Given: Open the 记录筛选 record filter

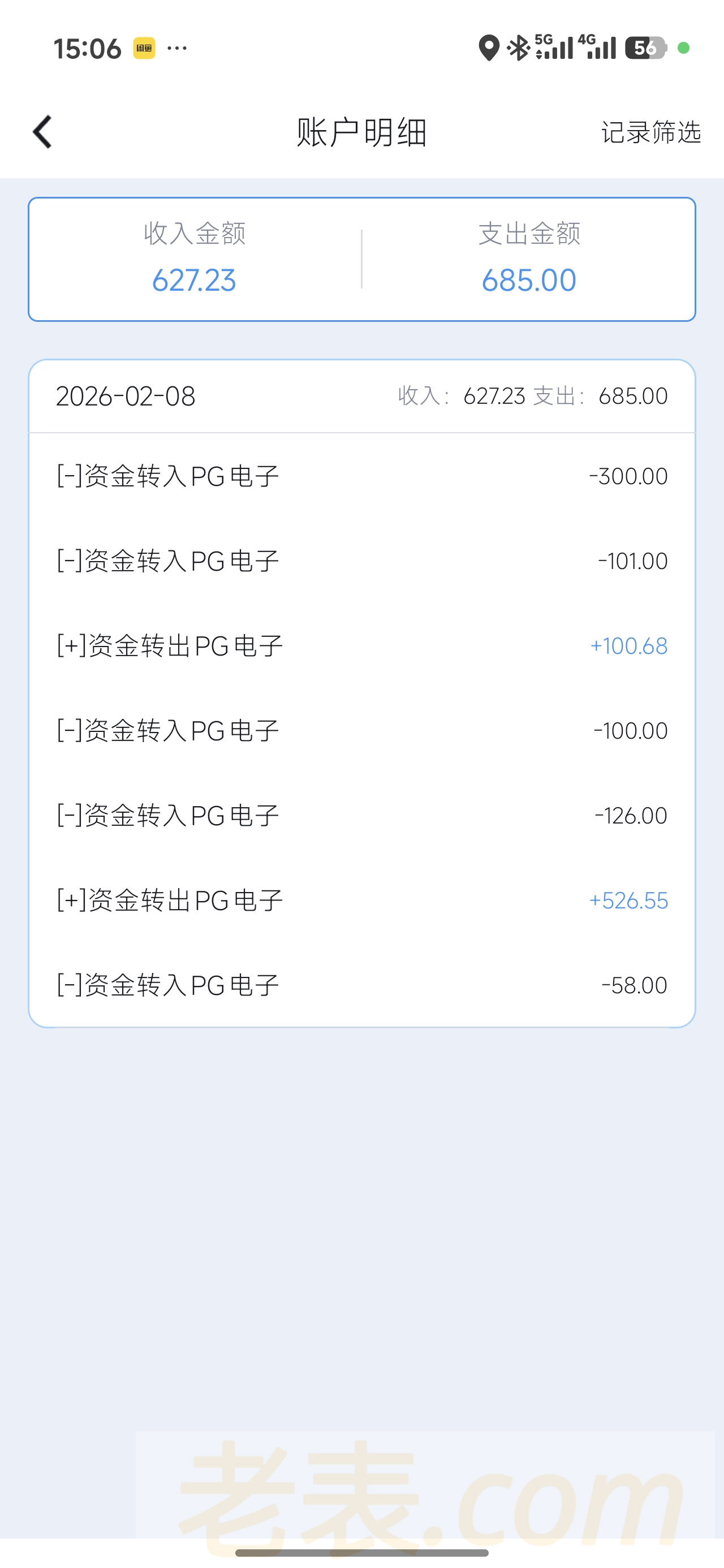Looking at the screenshot, I should (x=650, y=132).
